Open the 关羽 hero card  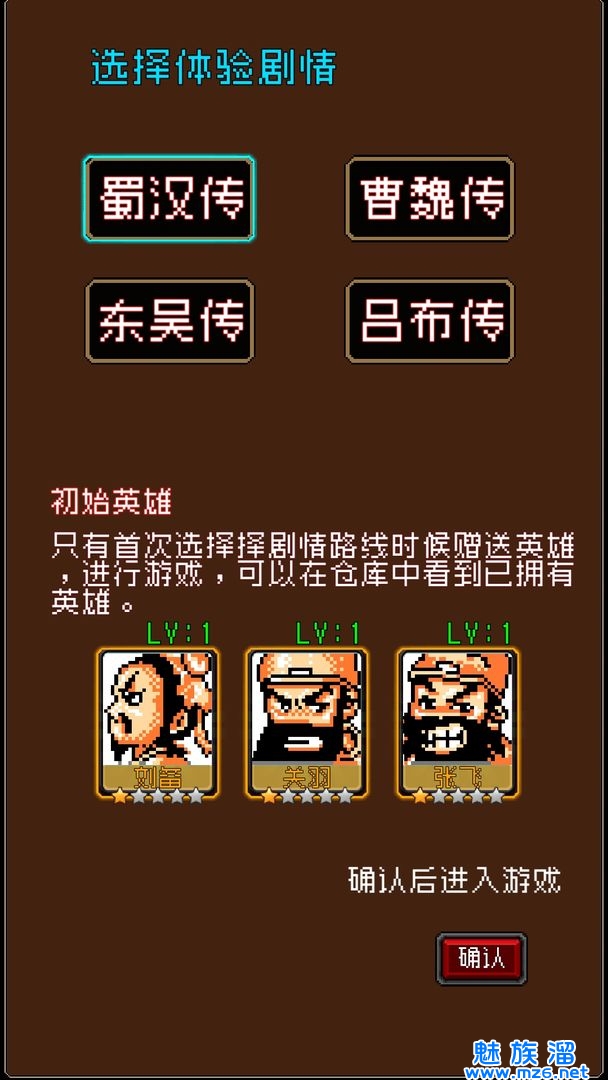click(x=307, y=722)
